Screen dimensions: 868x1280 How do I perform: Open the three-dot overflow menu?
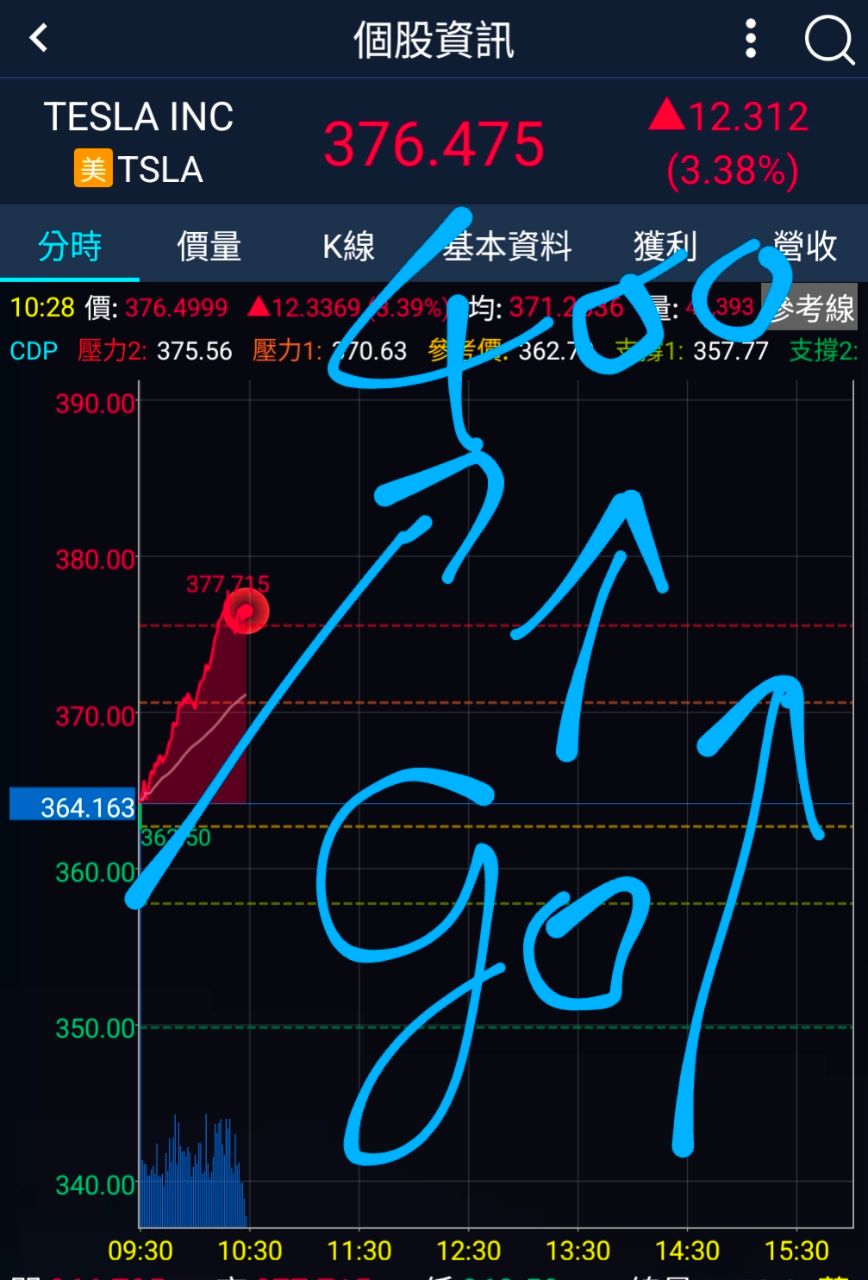coord(751,39)
